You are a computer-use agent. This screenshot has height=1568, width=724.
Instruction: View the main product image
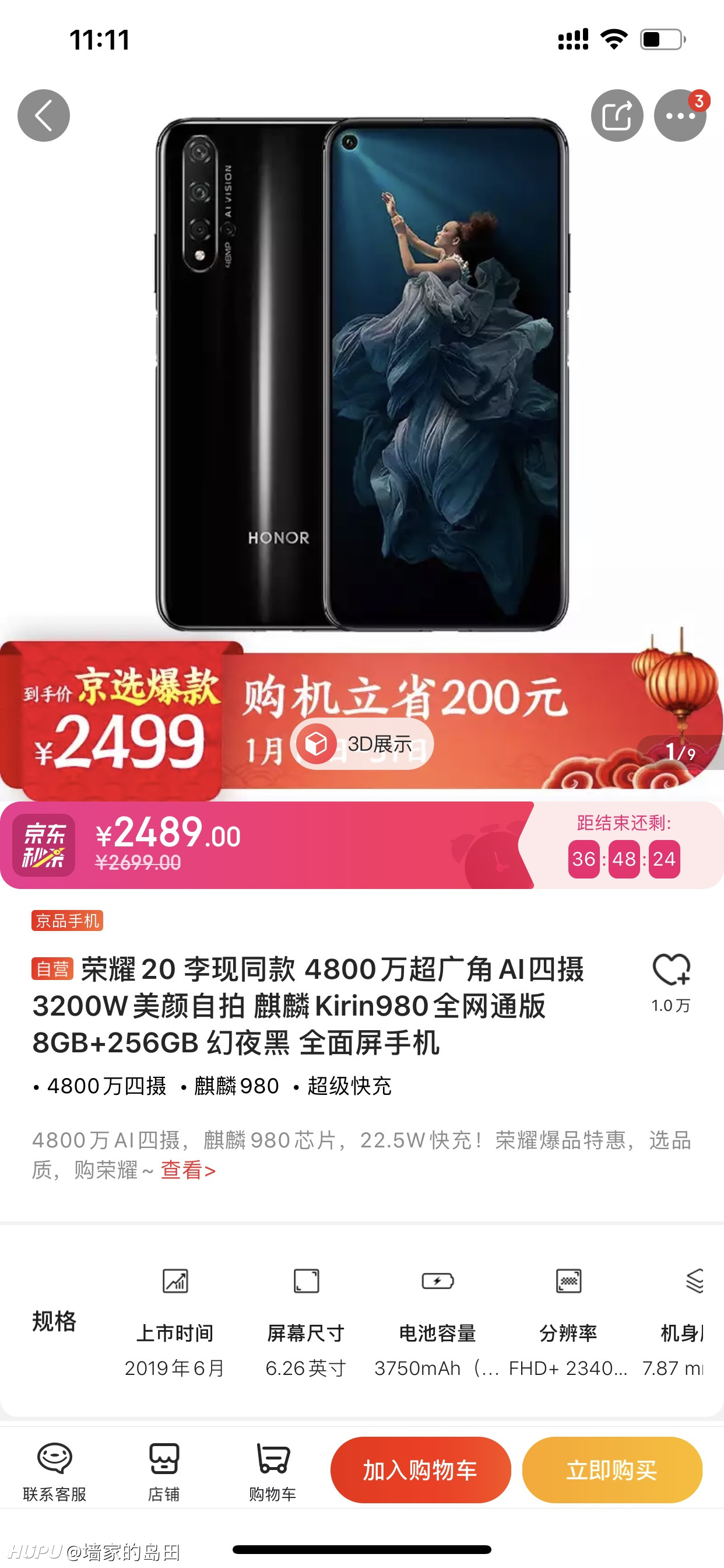pyautogui.click(x=362, y=374)
